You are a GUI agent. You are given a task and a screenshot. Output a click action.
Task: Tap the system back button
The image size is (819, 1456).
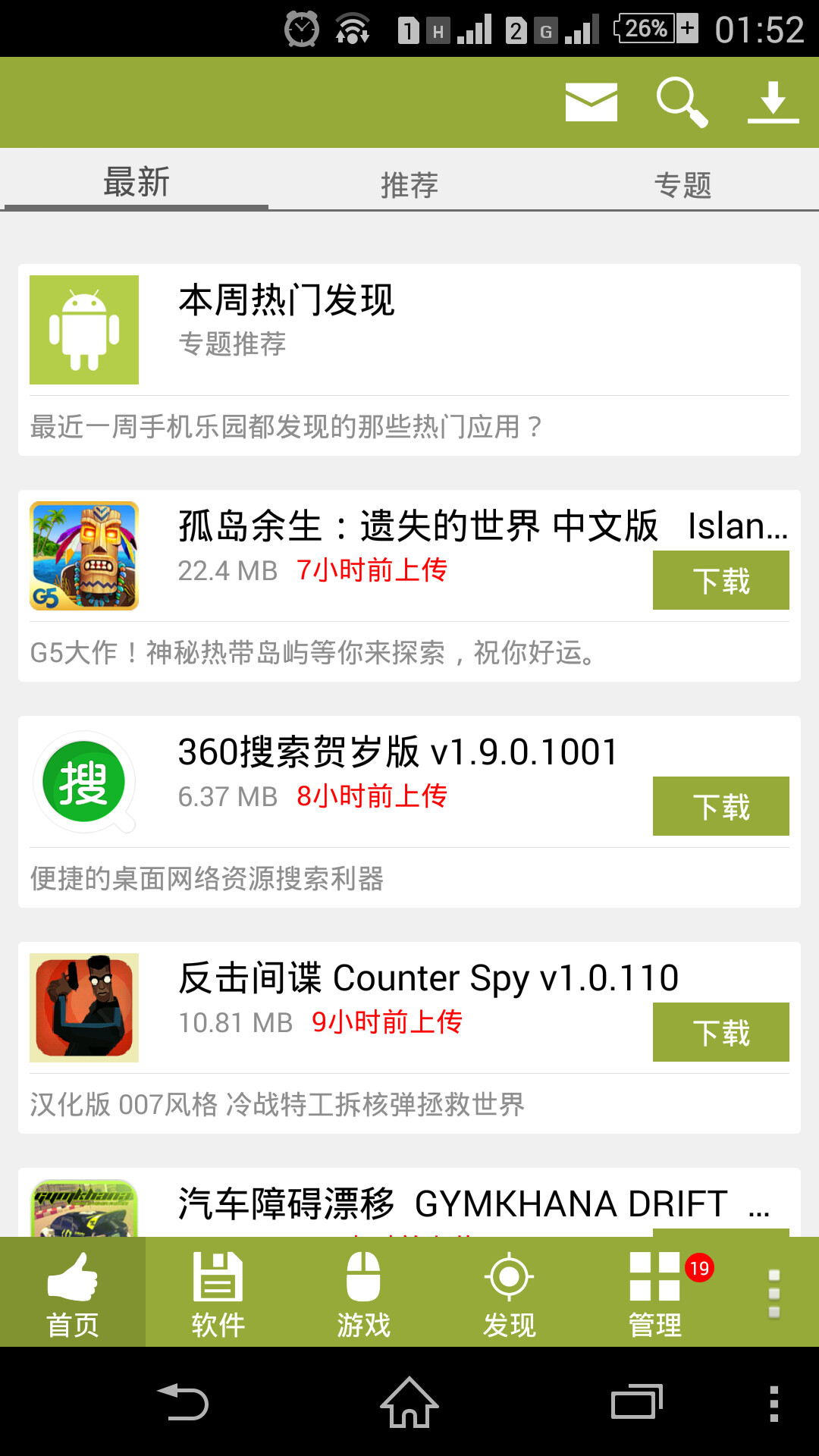182,1402
